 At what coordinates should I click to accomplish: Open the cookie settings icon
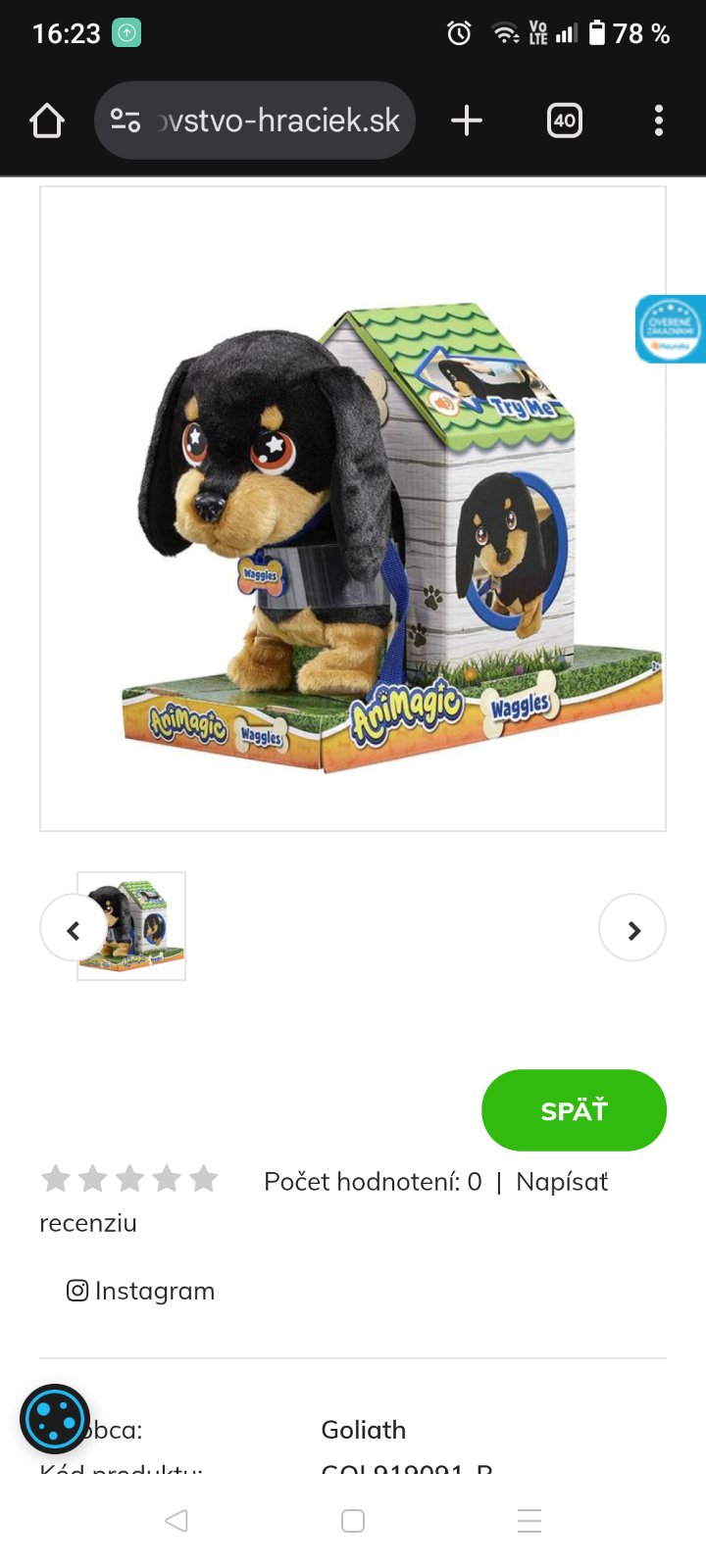55,1418
